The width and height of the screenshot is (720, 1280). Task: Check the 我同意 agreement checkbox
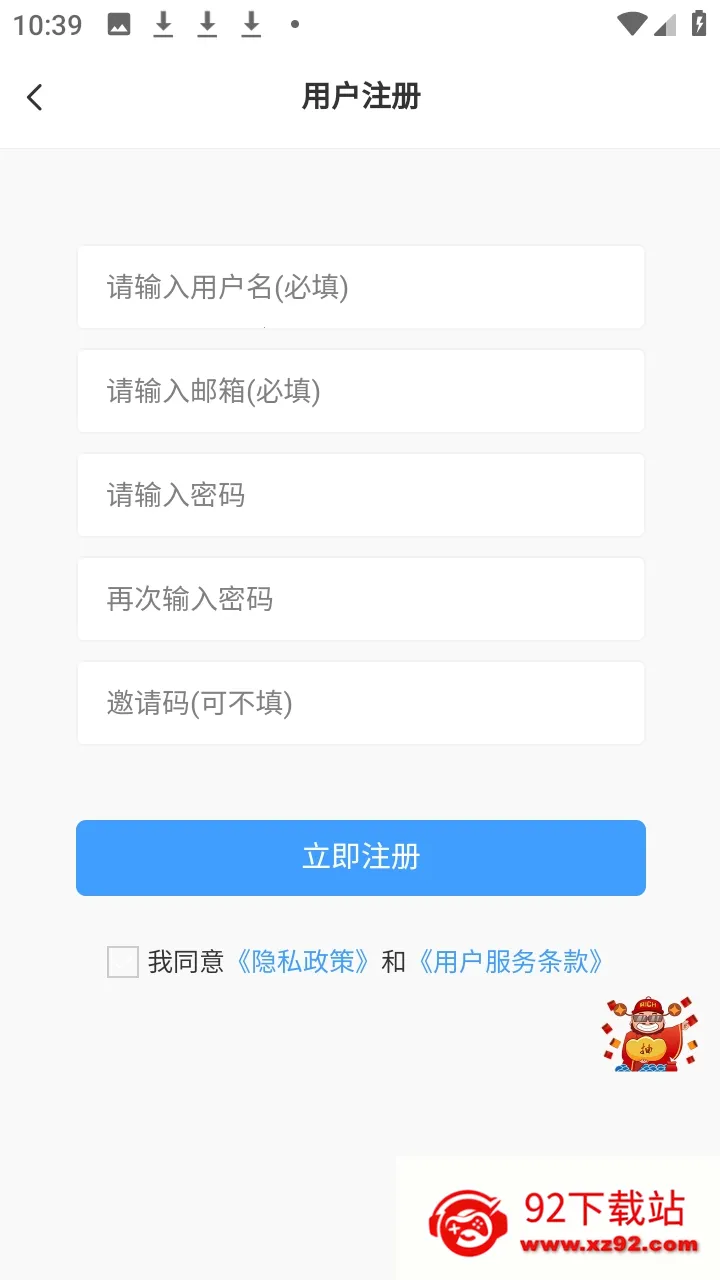pyautogui.click(x=122, y=962)
